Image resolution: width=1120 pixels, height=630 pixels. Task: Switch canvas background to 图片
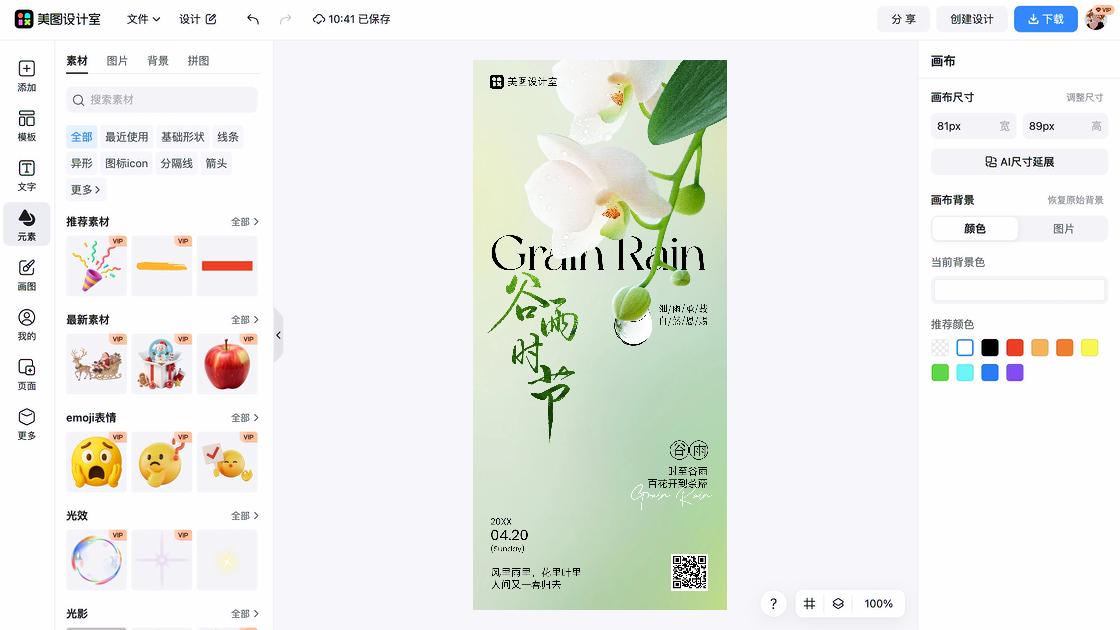(x=1063, y=229)
